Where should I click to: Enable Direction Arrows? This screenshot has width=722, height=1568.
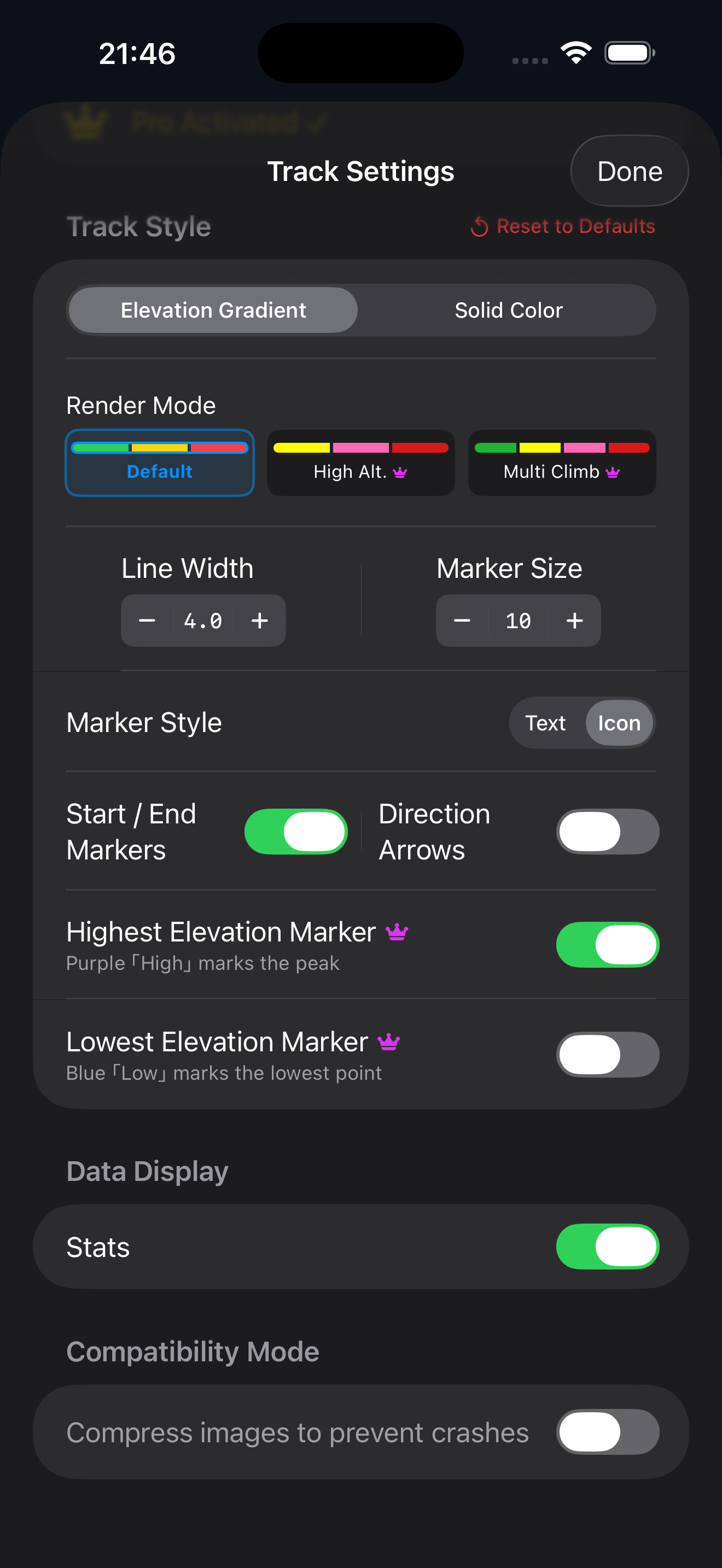coord(607,832)
